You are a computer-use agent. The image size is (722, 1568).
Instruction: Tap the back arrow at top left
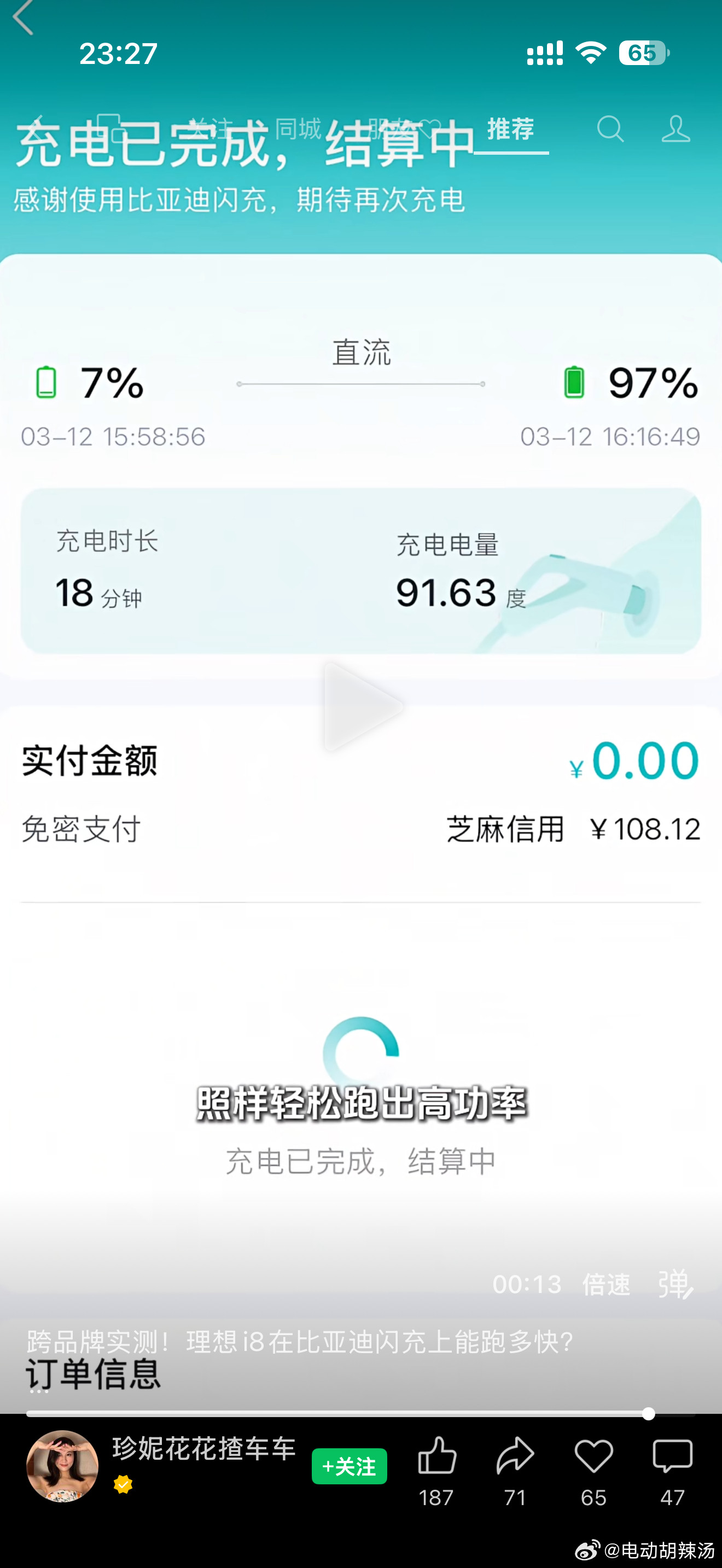click(22, 18)
